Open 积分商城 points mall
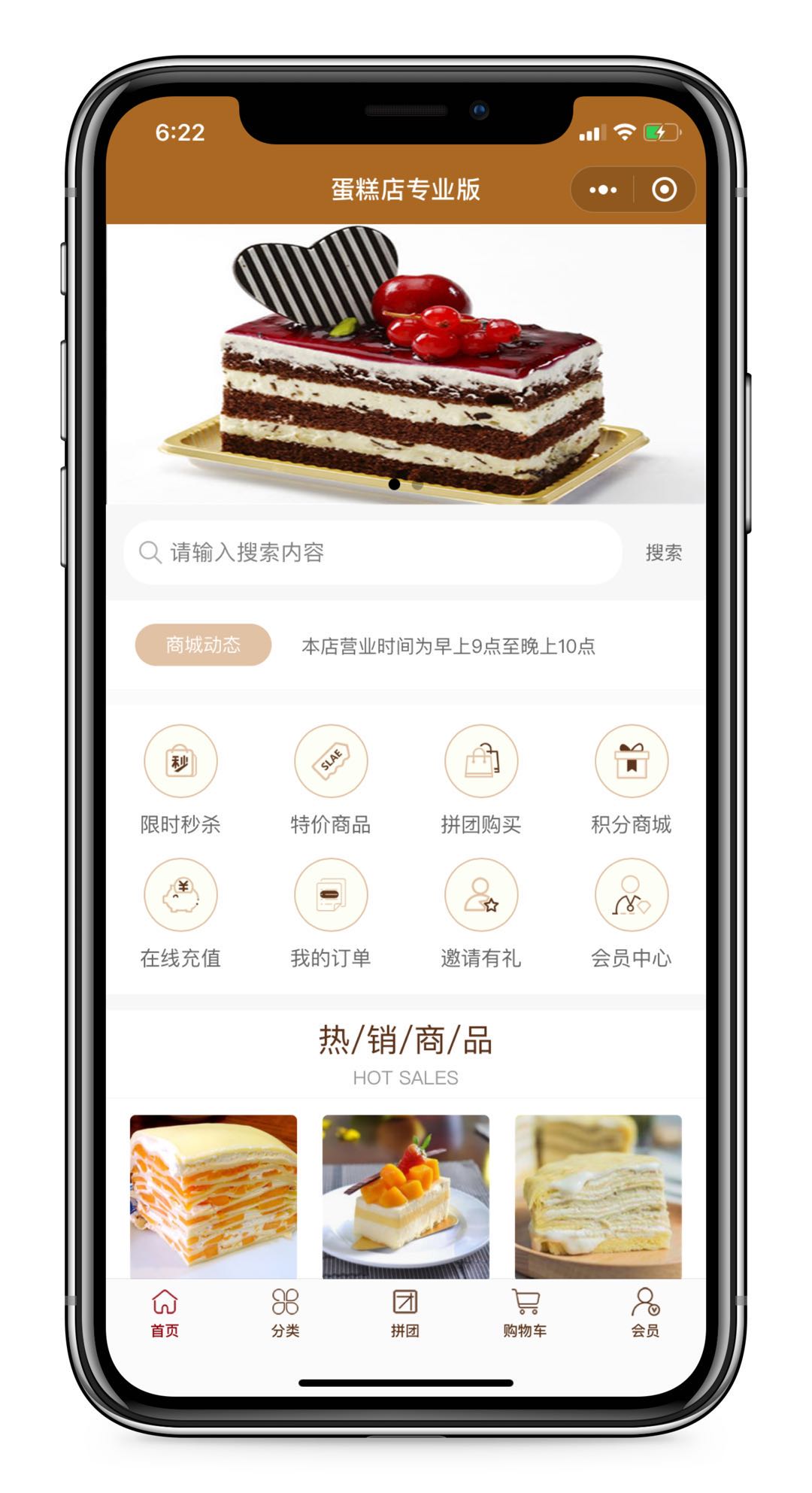 click(632, 778)
